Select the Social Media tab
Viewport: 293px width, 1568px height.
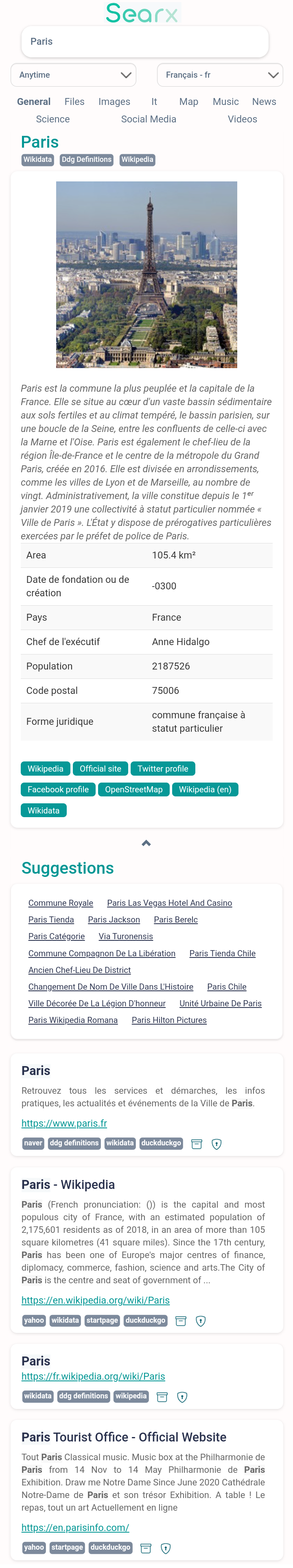coord(148,119)
